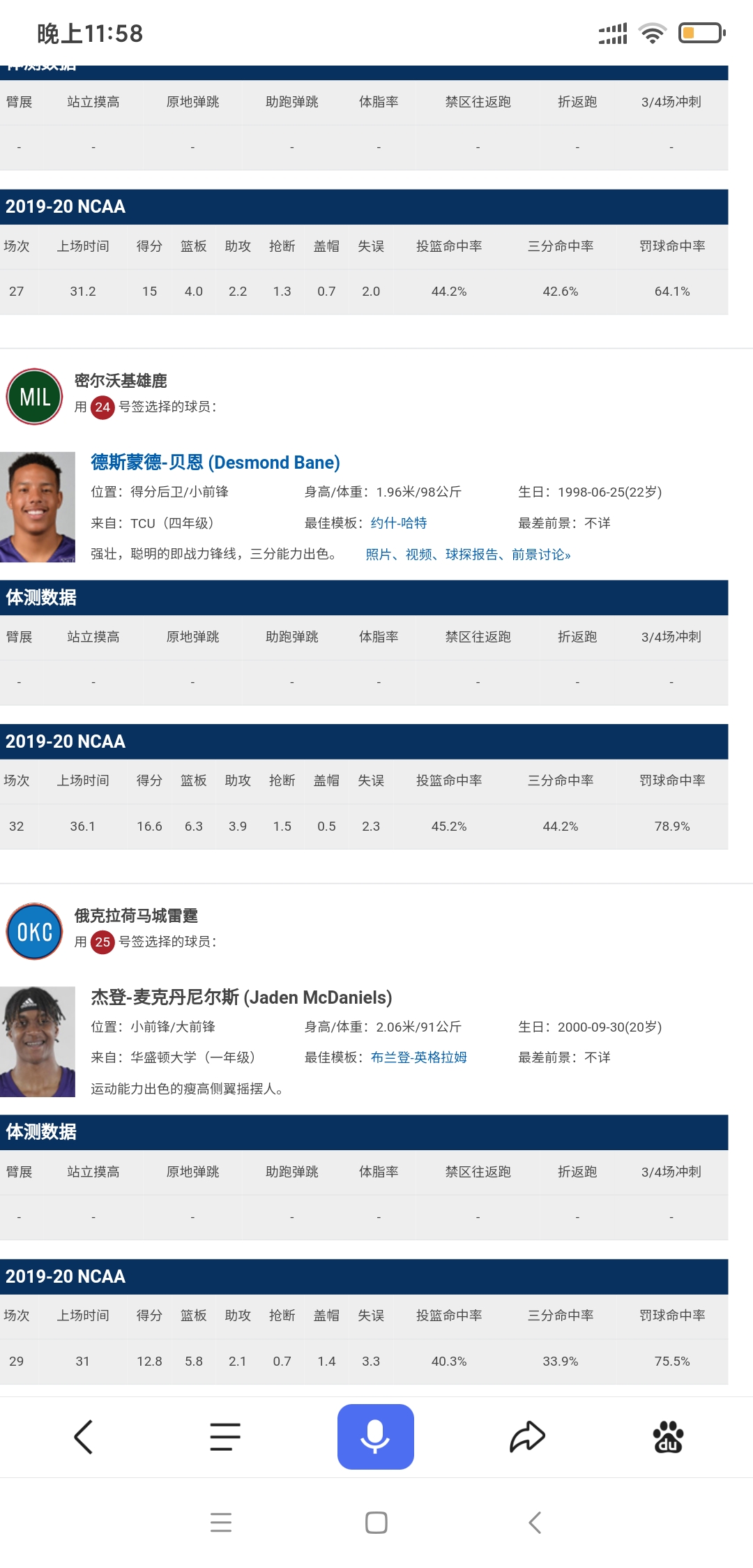Screen dimensions: 753x1568
Task: Open best-comparison link 布兰登-英格拉姆
Action: point(418,1057)
